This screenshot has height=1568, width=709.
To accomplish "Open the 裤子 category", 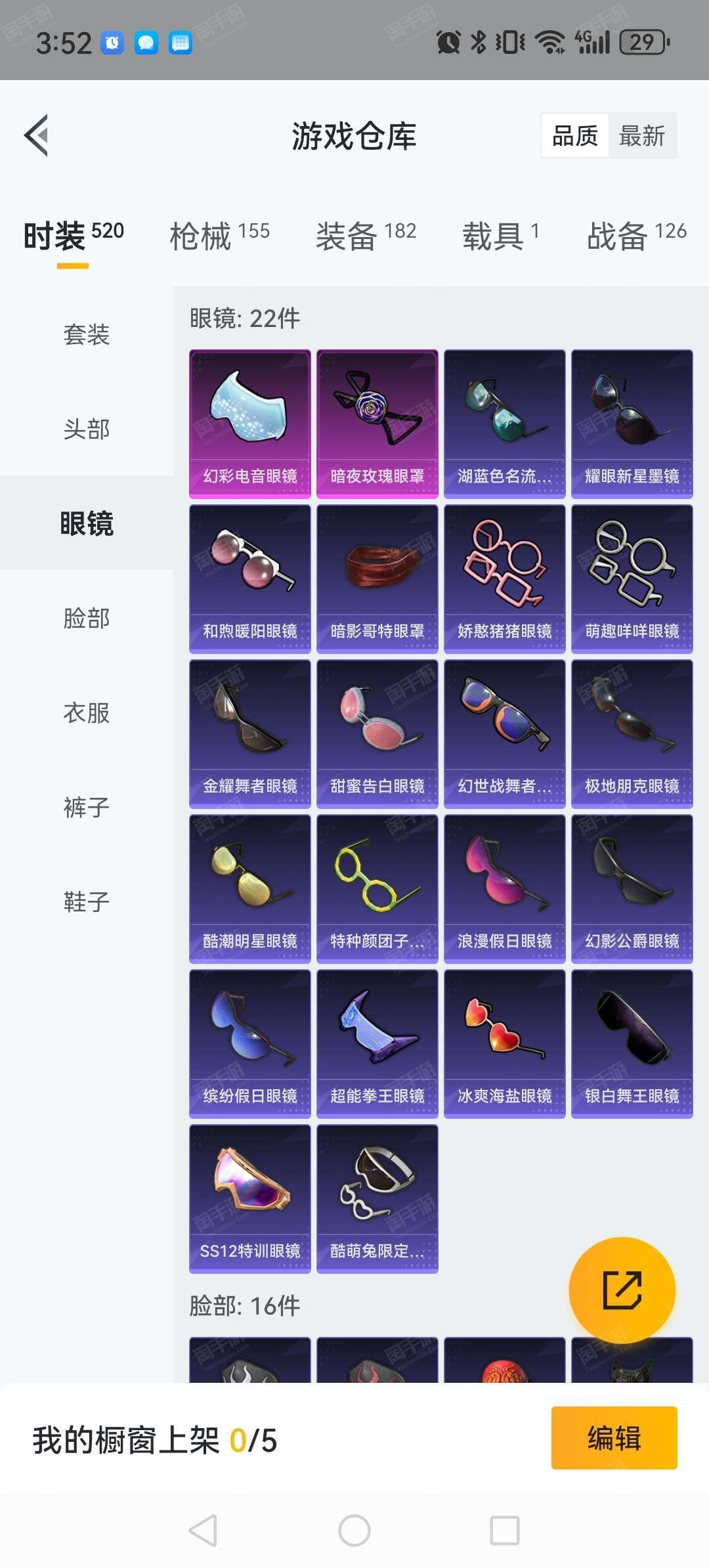I will point(86,808).
